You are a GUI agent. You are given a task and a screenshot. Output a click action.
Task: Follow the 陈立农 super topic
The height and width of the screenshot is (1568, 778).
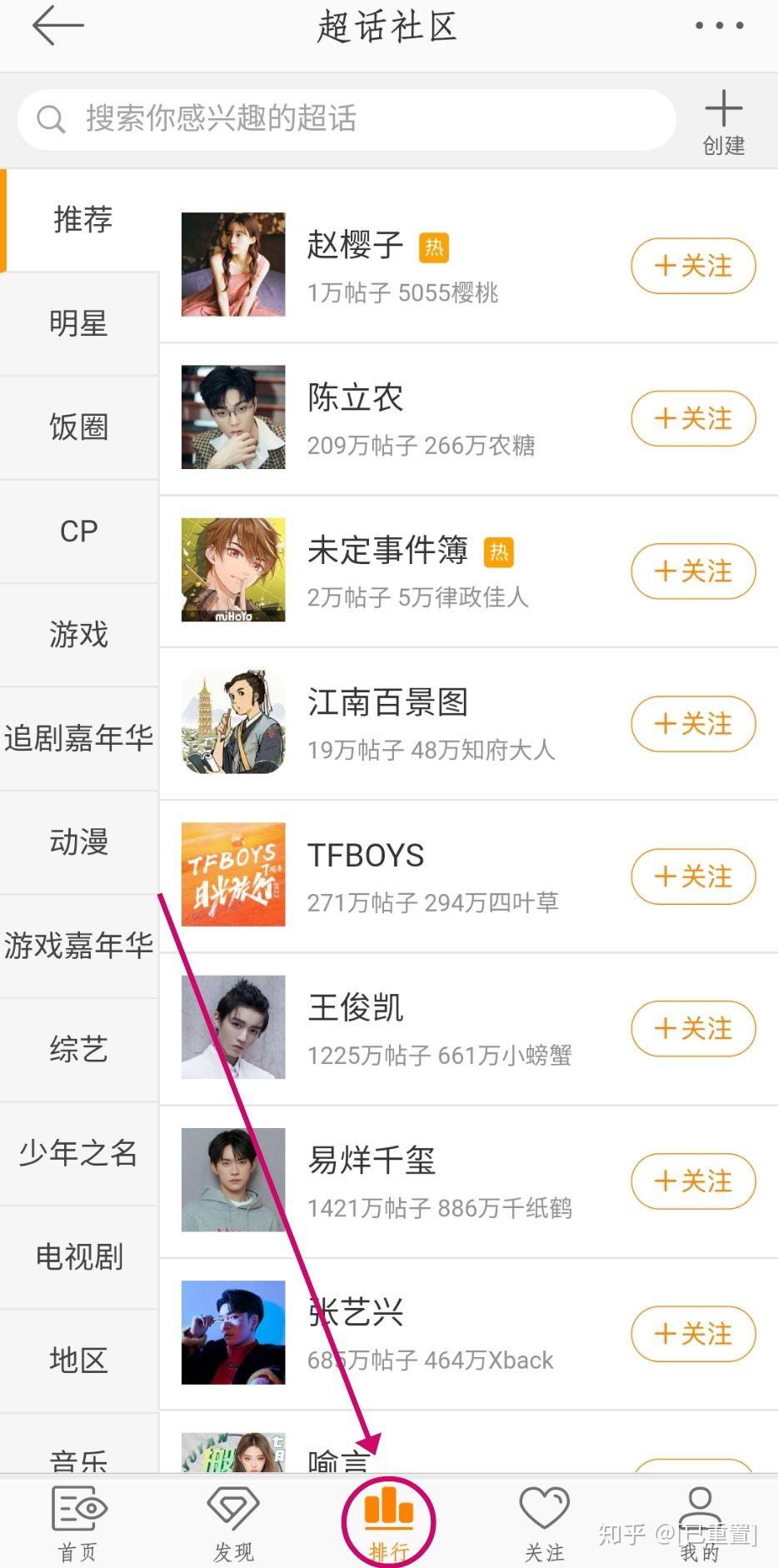(693, 418)
